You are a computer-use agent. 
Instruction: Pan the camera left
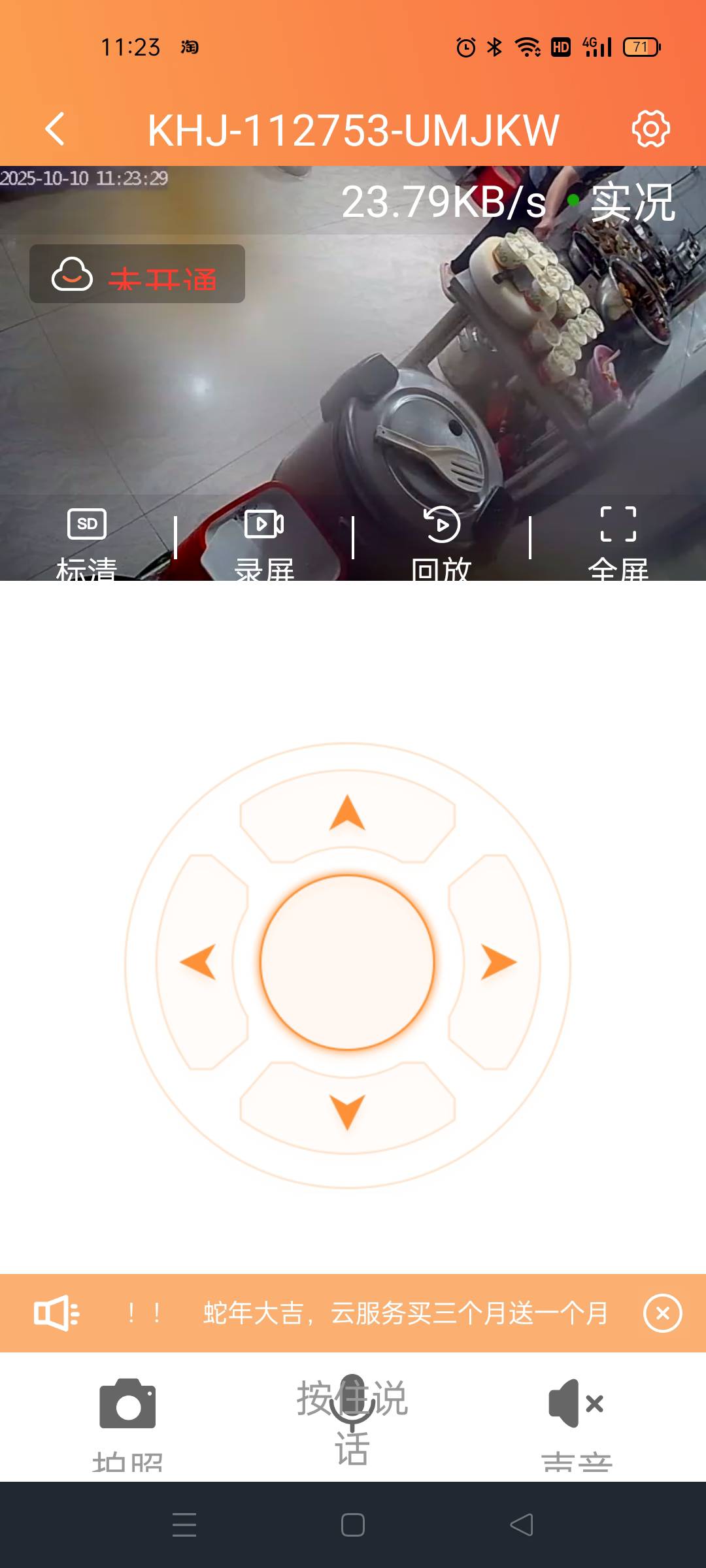coord(199,962)
